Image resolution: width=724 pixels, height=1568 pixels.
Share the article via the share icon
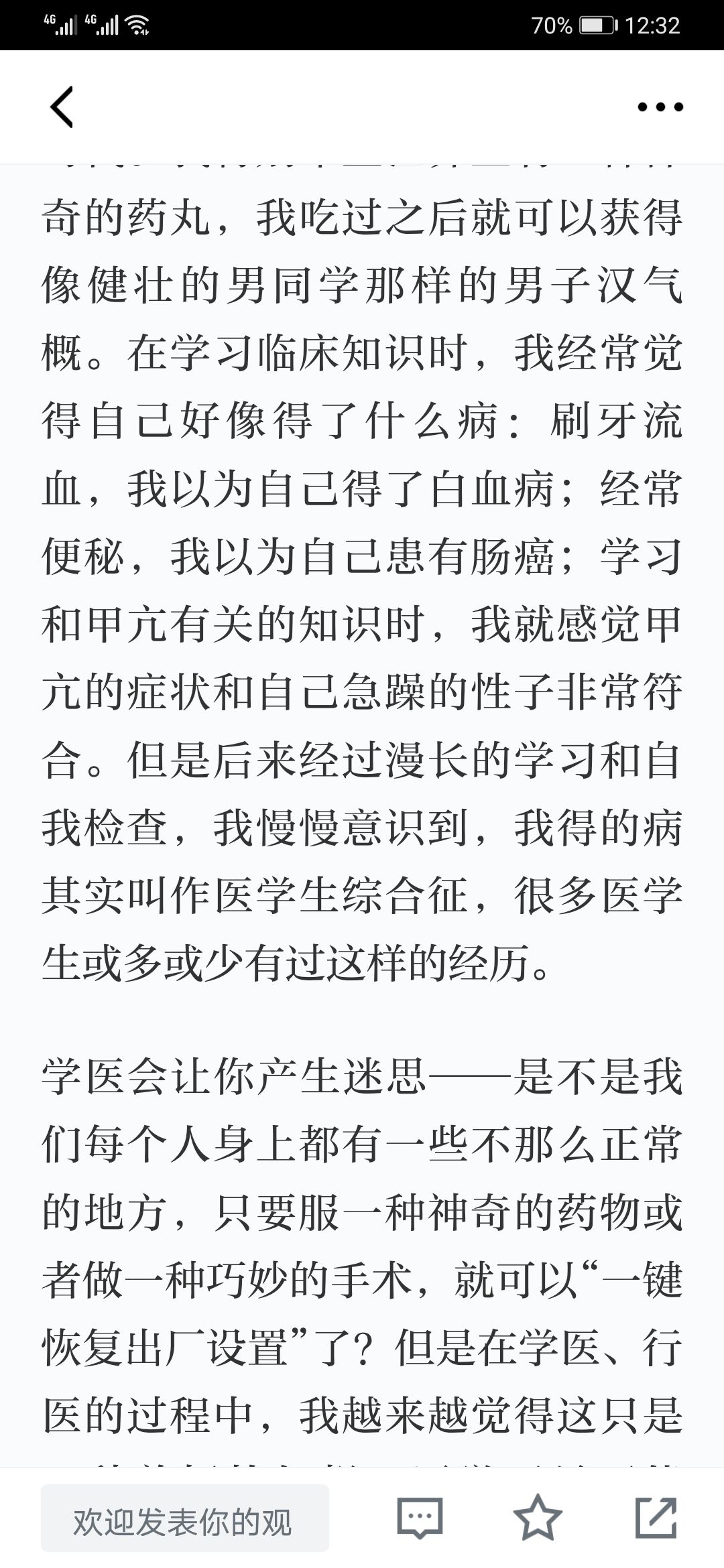(x=656, y=1518)
